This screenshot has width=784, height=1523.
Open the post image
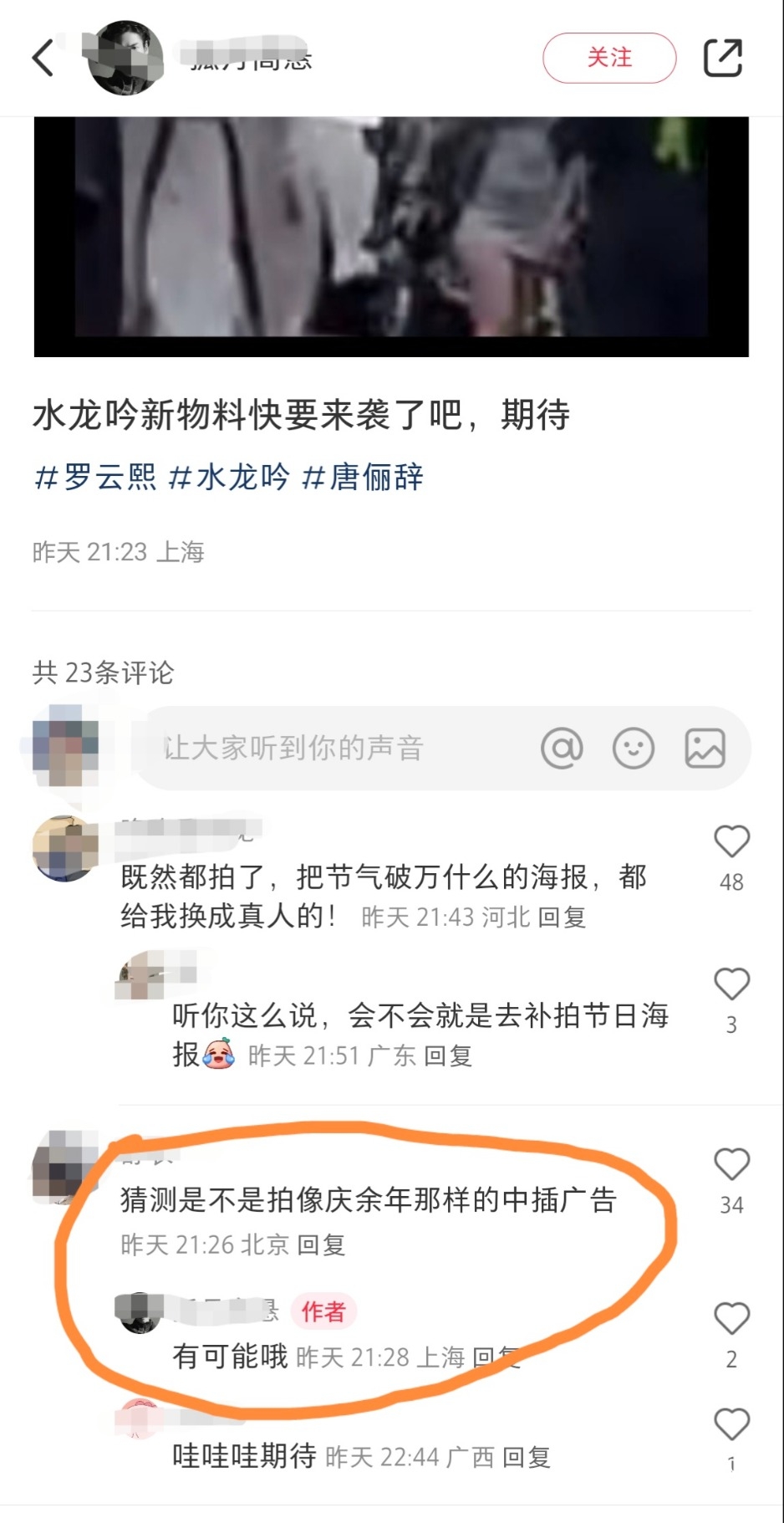click(391, 236)
